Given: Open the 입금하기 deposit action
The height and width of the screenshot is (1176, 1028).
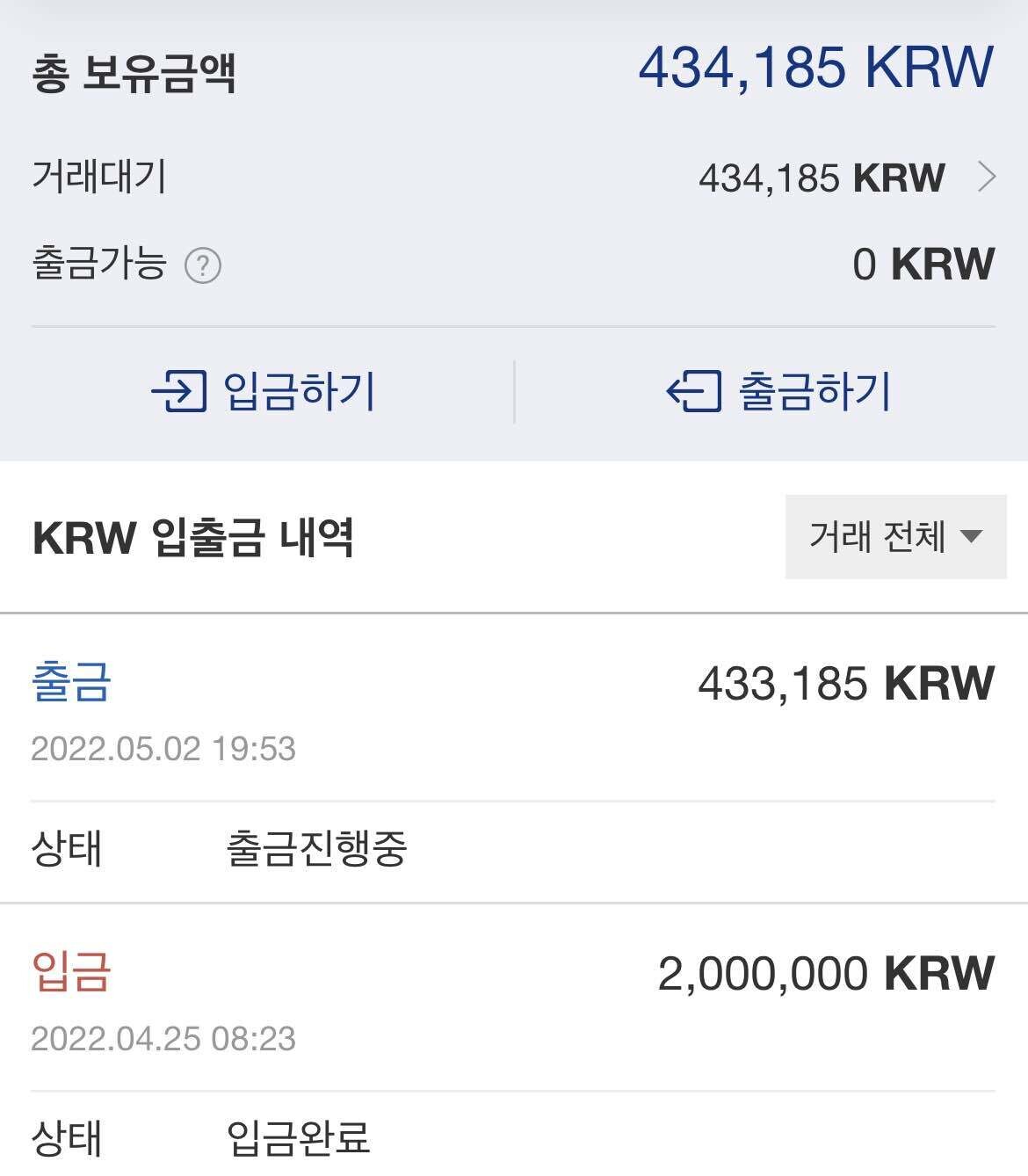Looking at the screenshot, I should (264, 393).
